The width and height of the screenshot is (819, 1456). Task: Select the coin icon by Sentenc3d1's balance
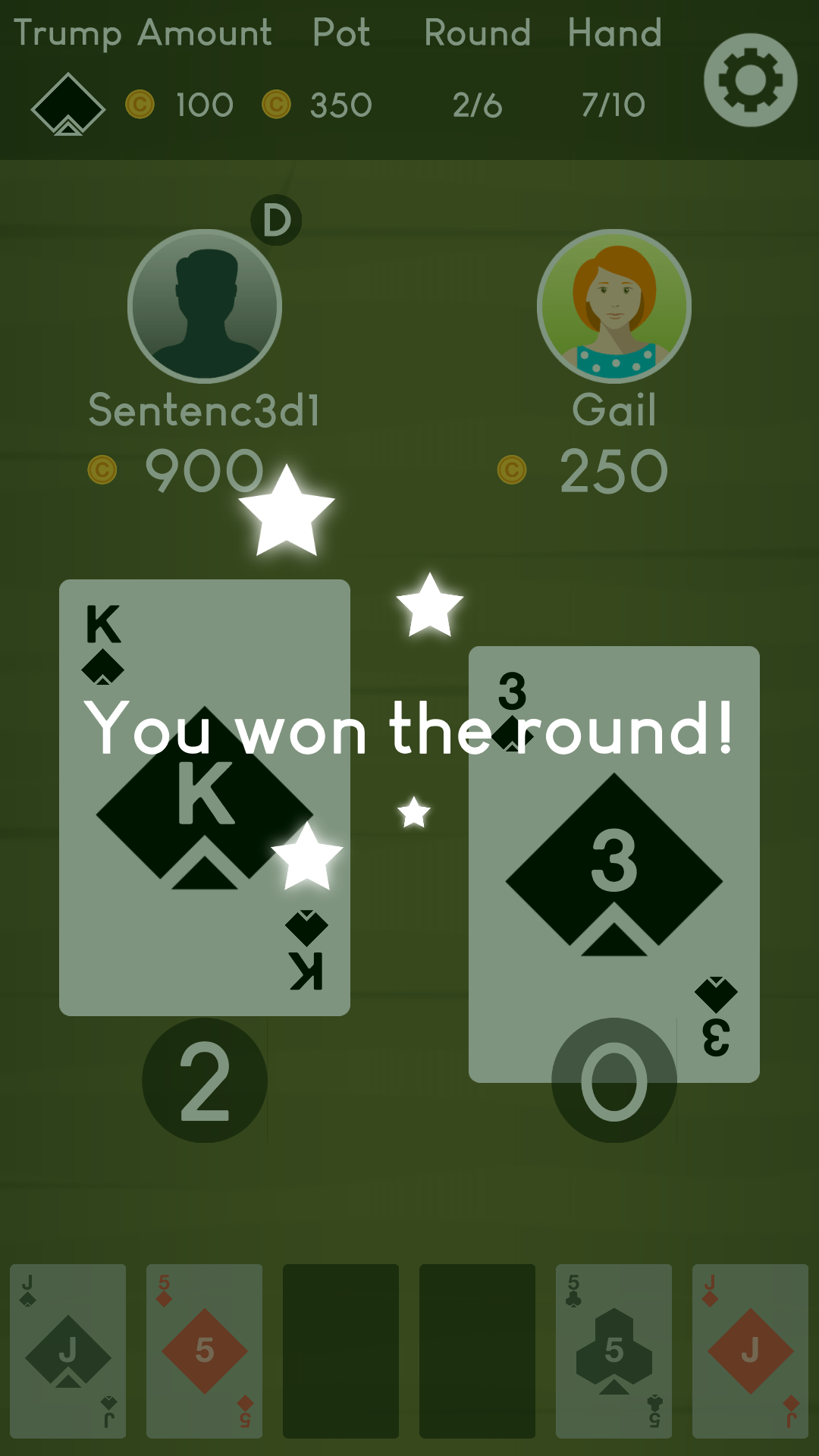click(102, 470)
